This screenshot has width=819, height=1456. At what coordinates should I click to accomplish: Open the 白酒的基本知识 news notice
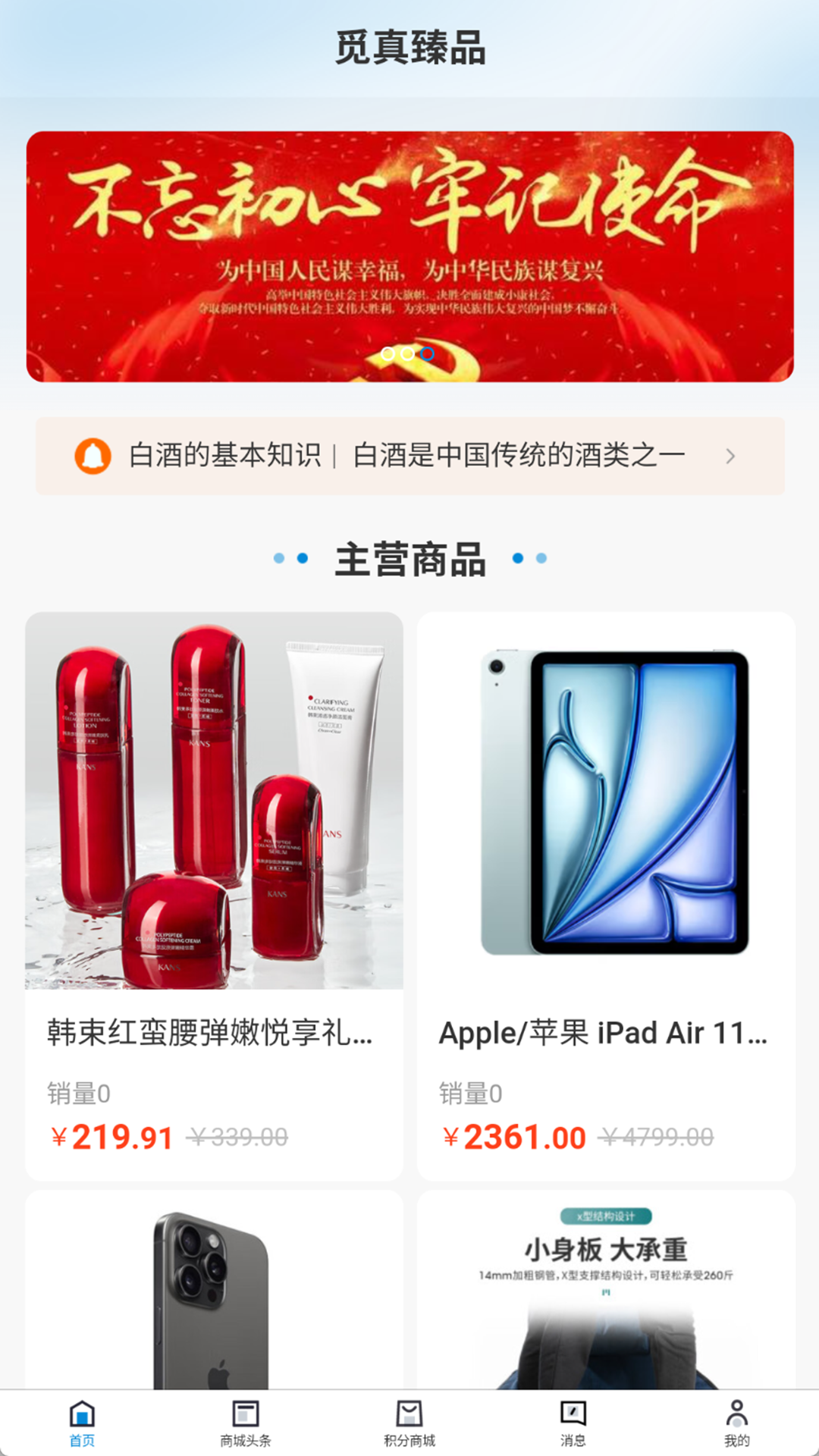click(409, 456)
